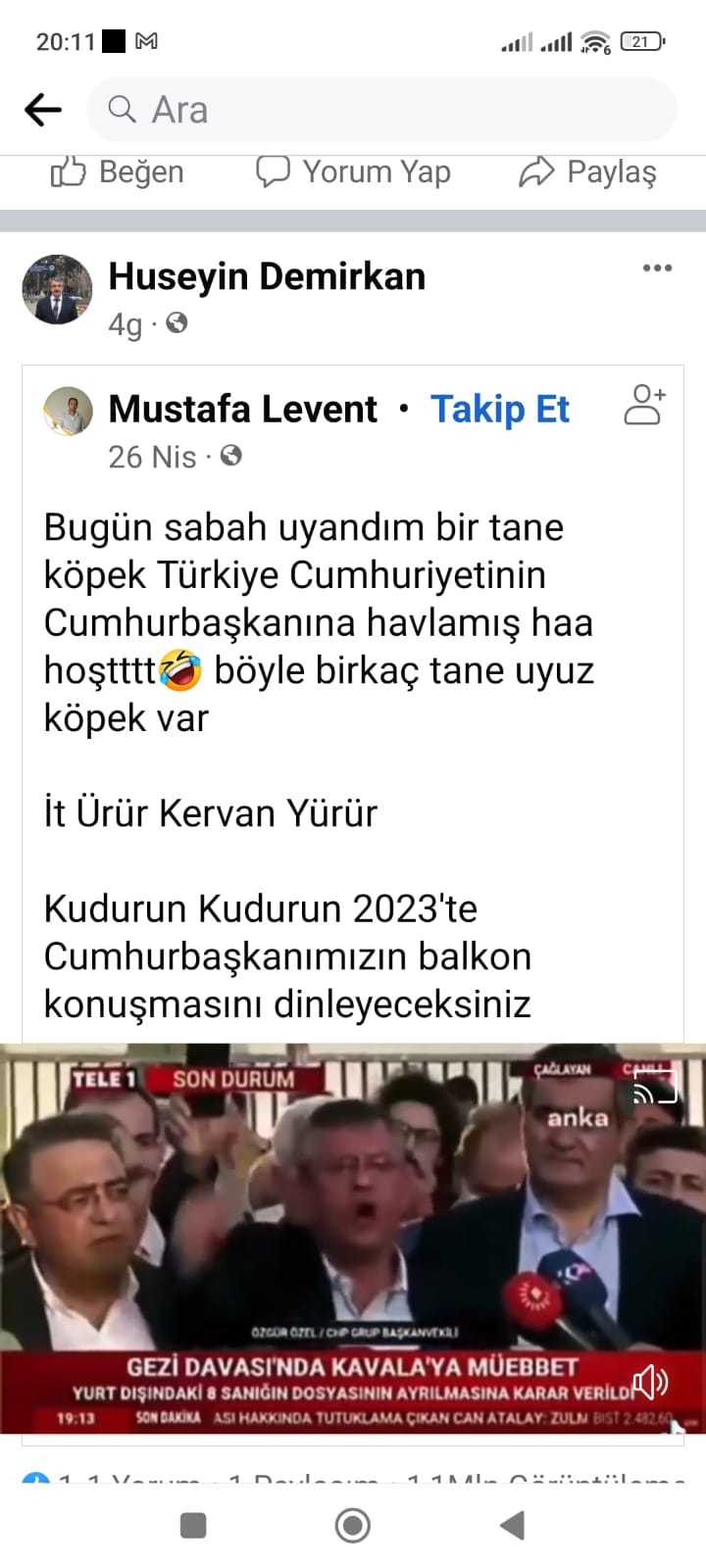The width and height of the screenshot is (706, 1568).
Task: Tap the add friend icon beside Takip Et
Action: click(645, 404)
